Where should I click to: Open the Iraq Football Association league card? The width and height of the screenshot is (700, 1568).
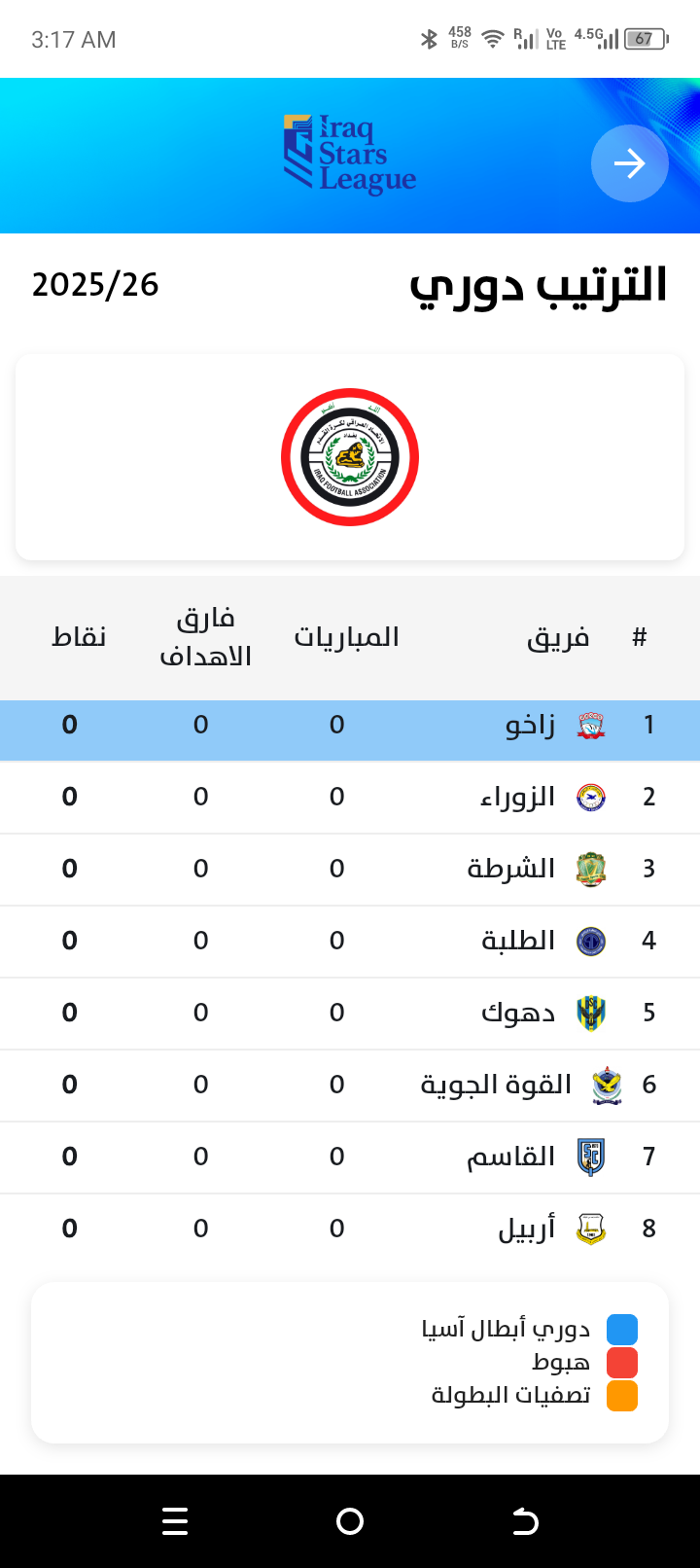pos(350,457)
